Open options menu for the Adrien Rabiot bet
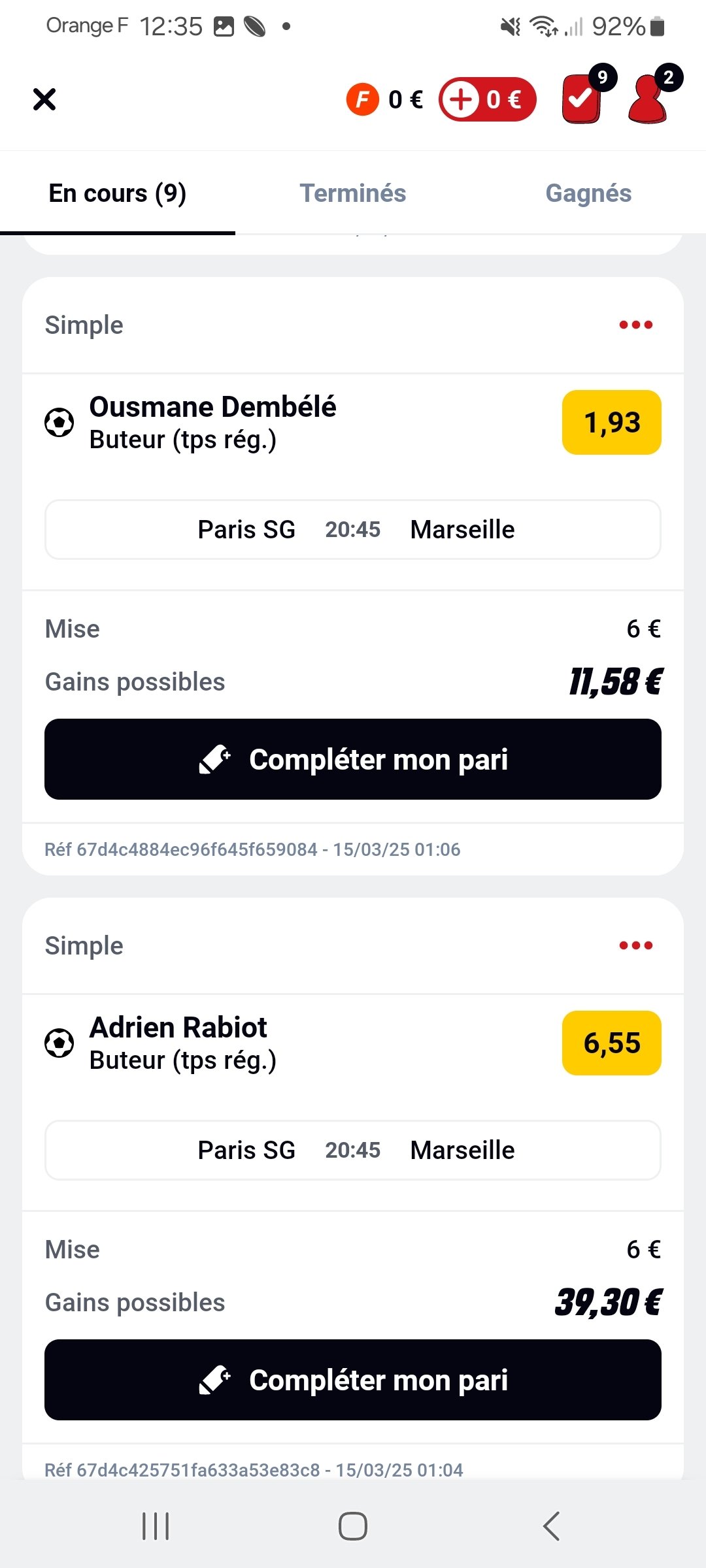Viewport: 706px width, 1568px height. [636, 945]
